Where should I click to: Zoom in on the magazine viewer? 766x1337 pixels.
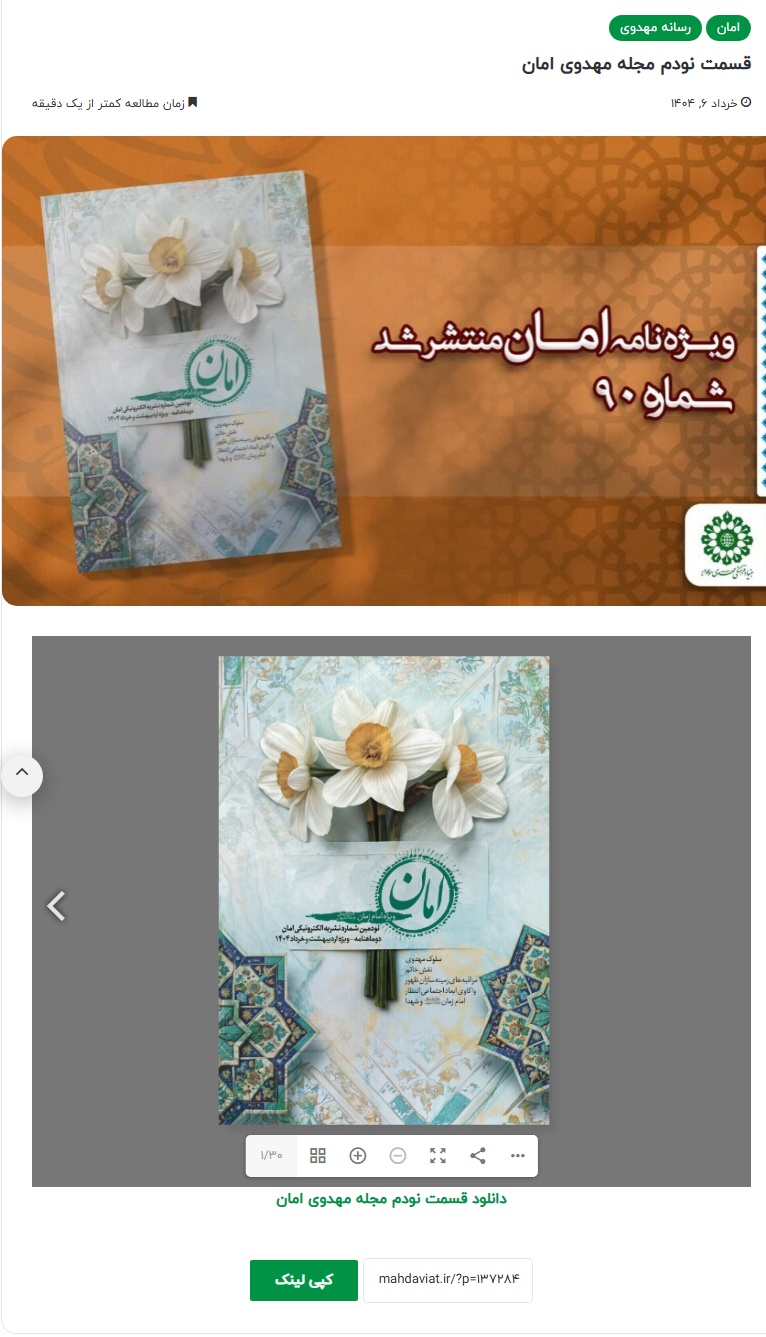pyautogui.click(x=358, y=1156)
